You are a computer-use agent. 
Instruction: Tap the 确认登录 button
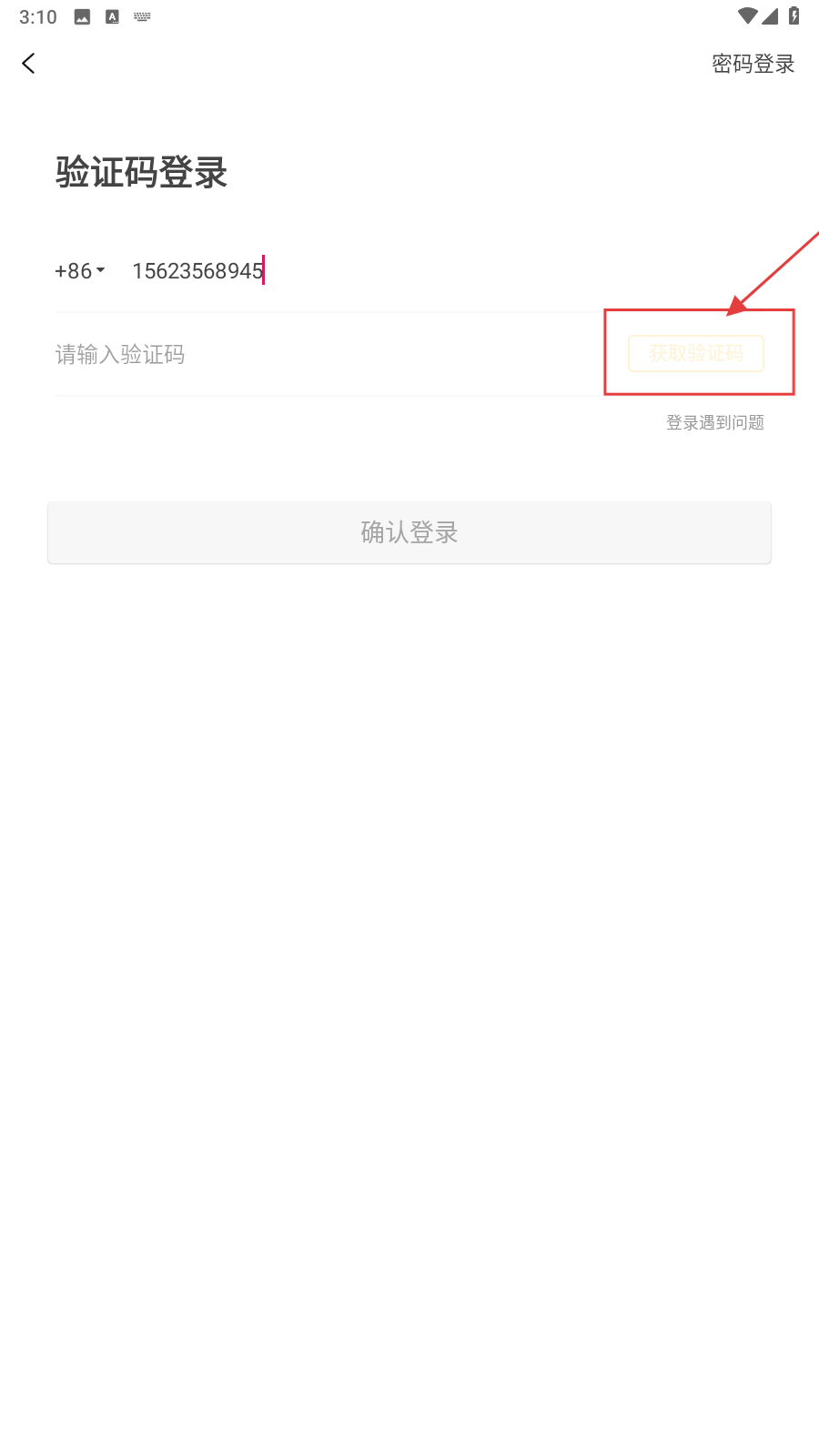pos(409,532)
